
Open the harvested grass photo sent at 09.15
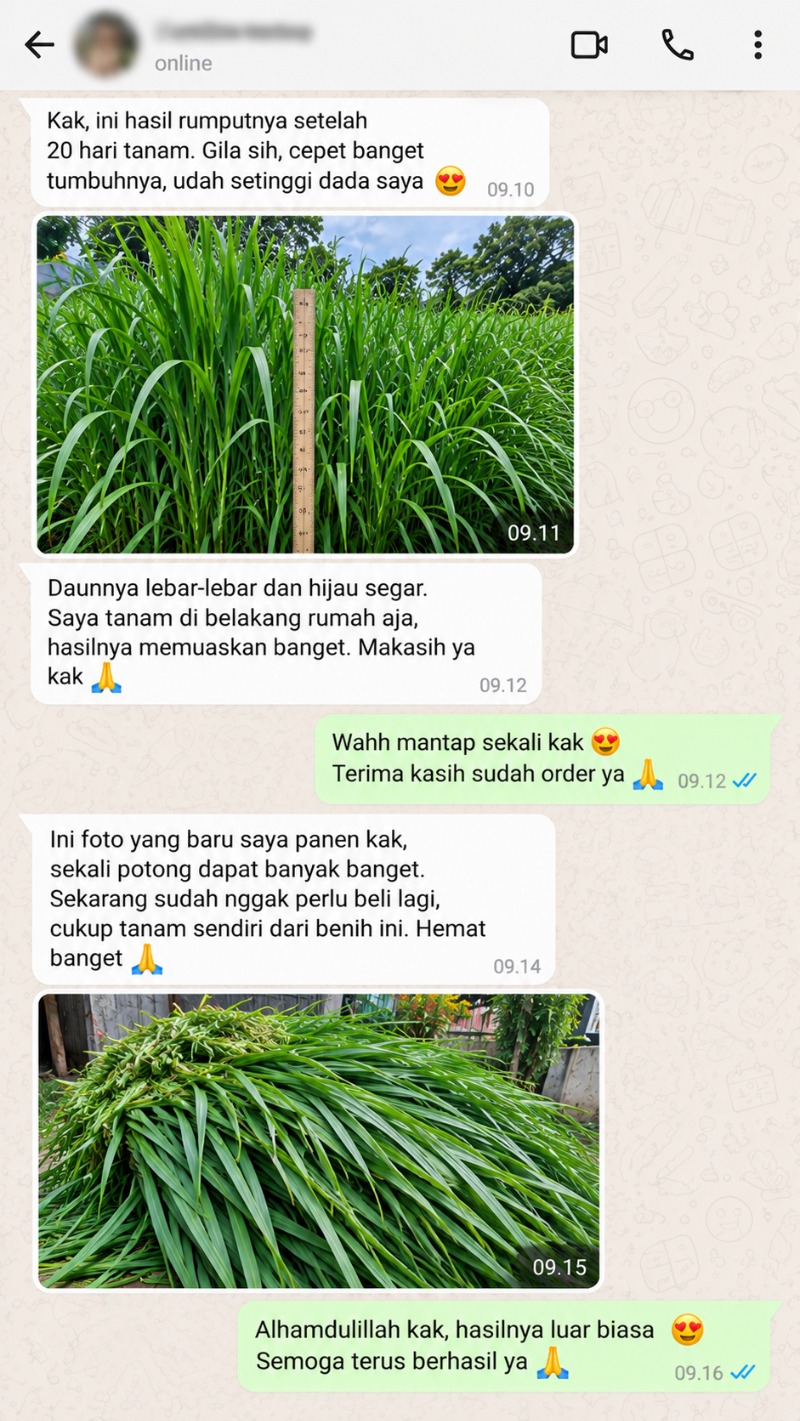pos(319,1140)
